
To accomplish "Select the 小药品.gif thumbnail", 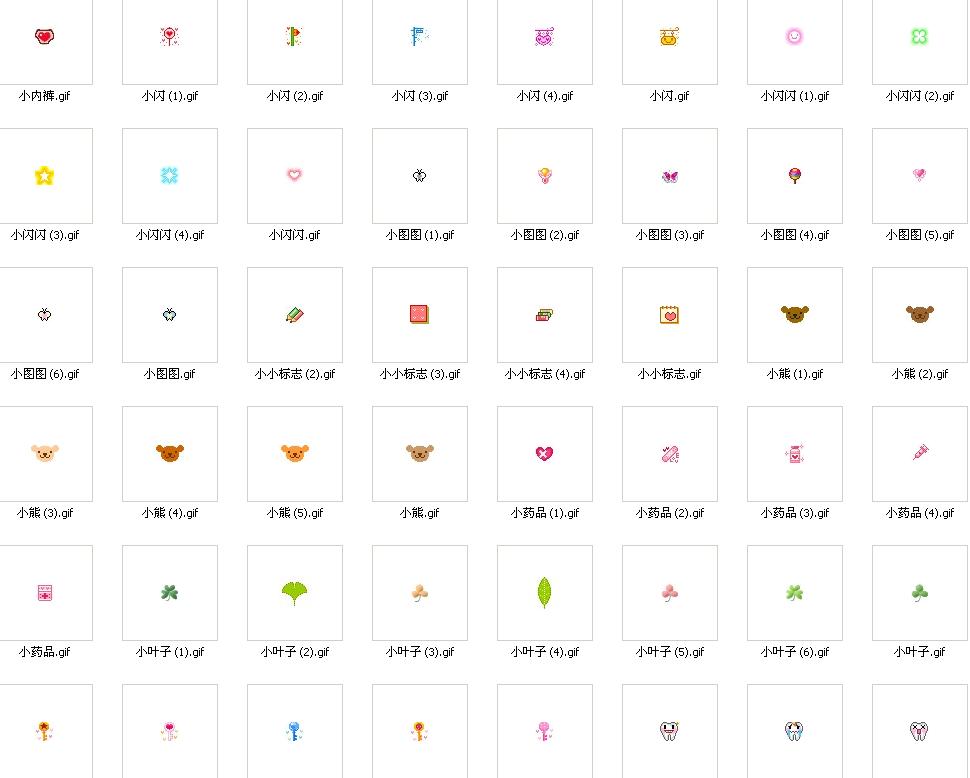I will click(44, 593).
